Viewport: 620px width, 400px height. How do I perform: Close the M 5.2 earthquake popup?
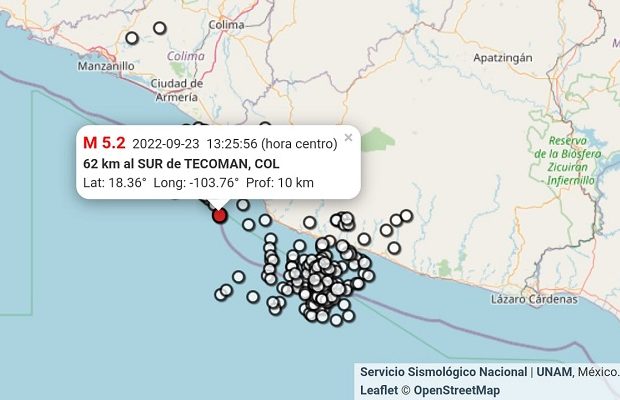point(348,138)
